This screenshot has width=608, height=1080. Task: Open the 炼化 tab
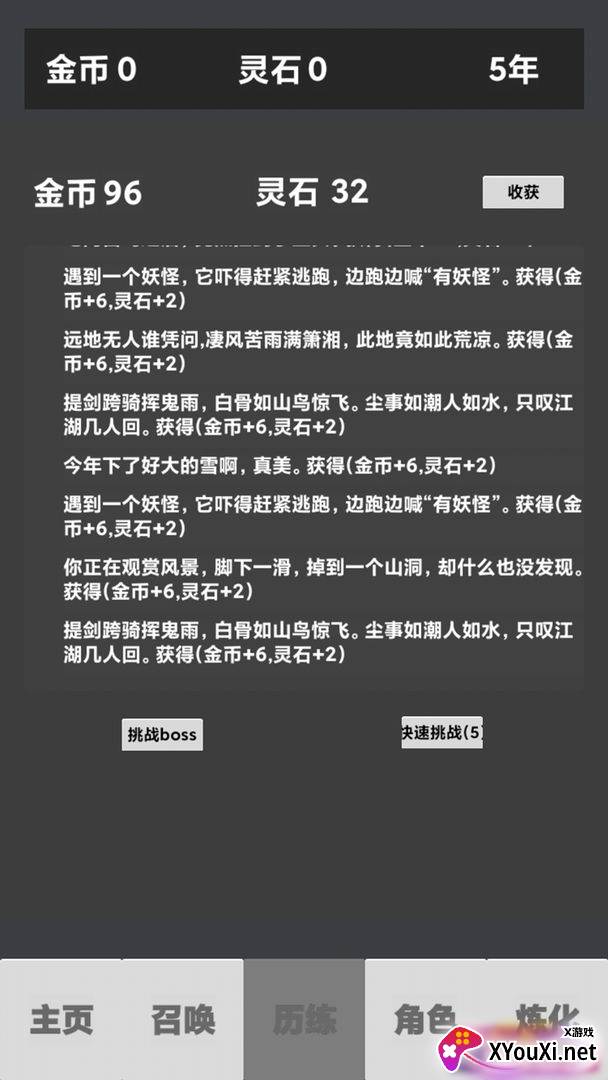(x=547, y=1019)
